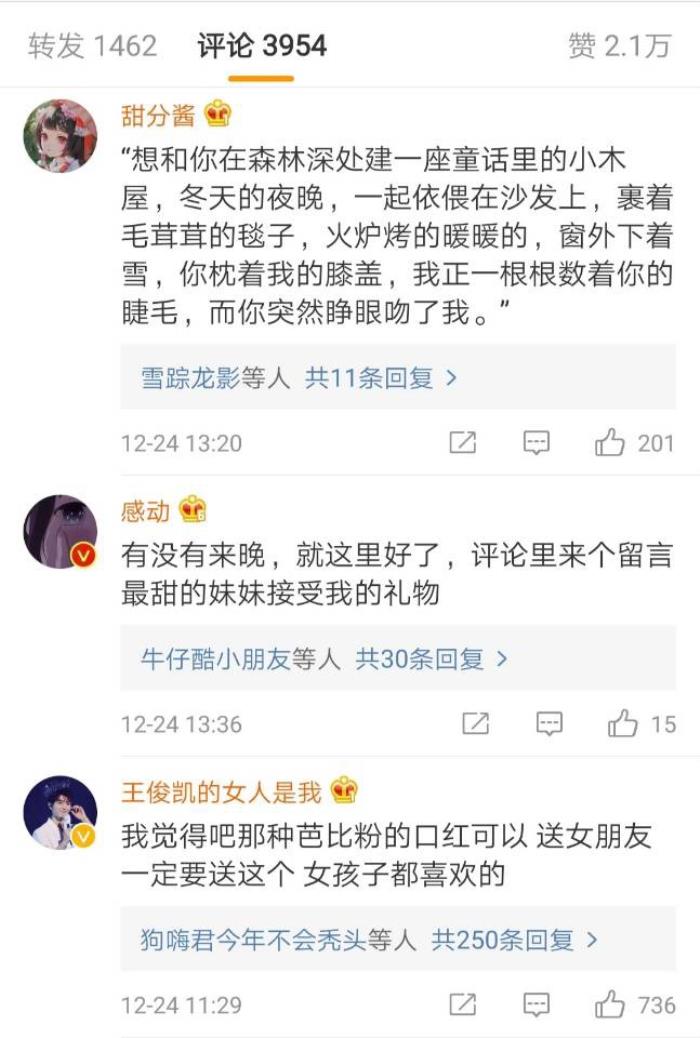Reply to 感动's comment
Viewport: 700px width, 1038px height.
coord(549,724)
